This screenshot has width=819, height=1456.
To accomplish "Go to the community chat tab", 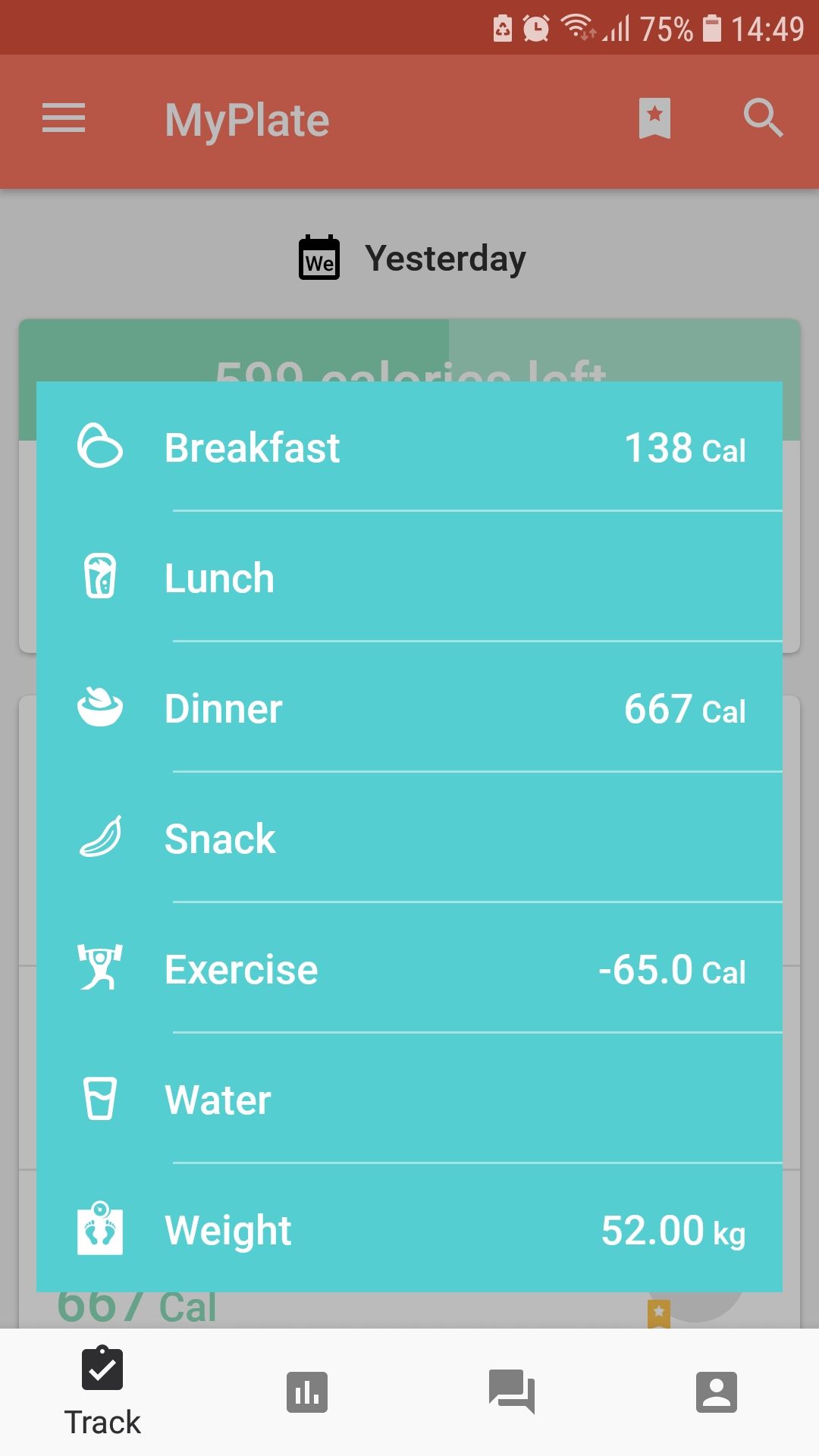I will (512, 1392).
